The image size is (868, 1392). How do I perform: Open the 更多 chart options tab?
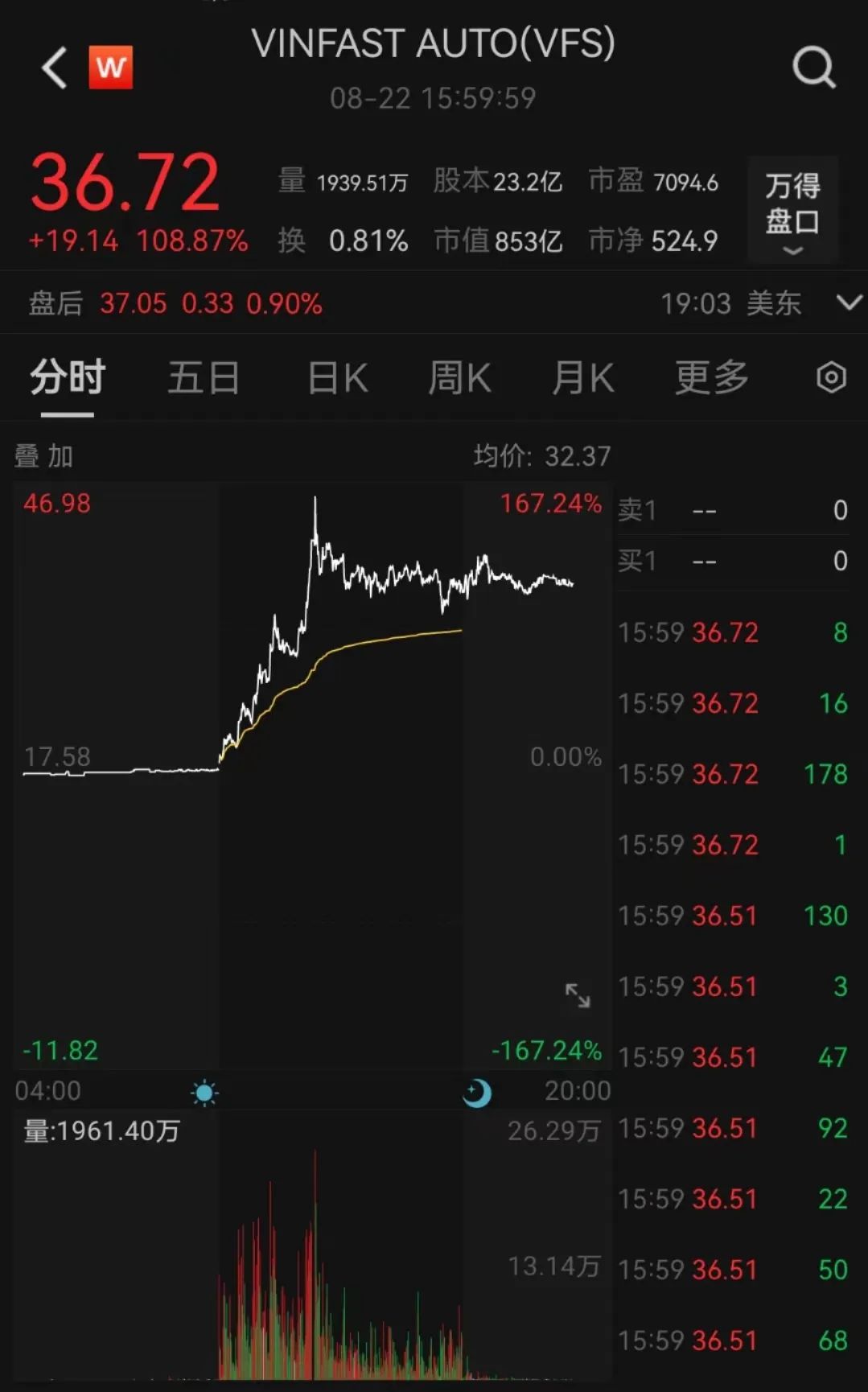711,377
